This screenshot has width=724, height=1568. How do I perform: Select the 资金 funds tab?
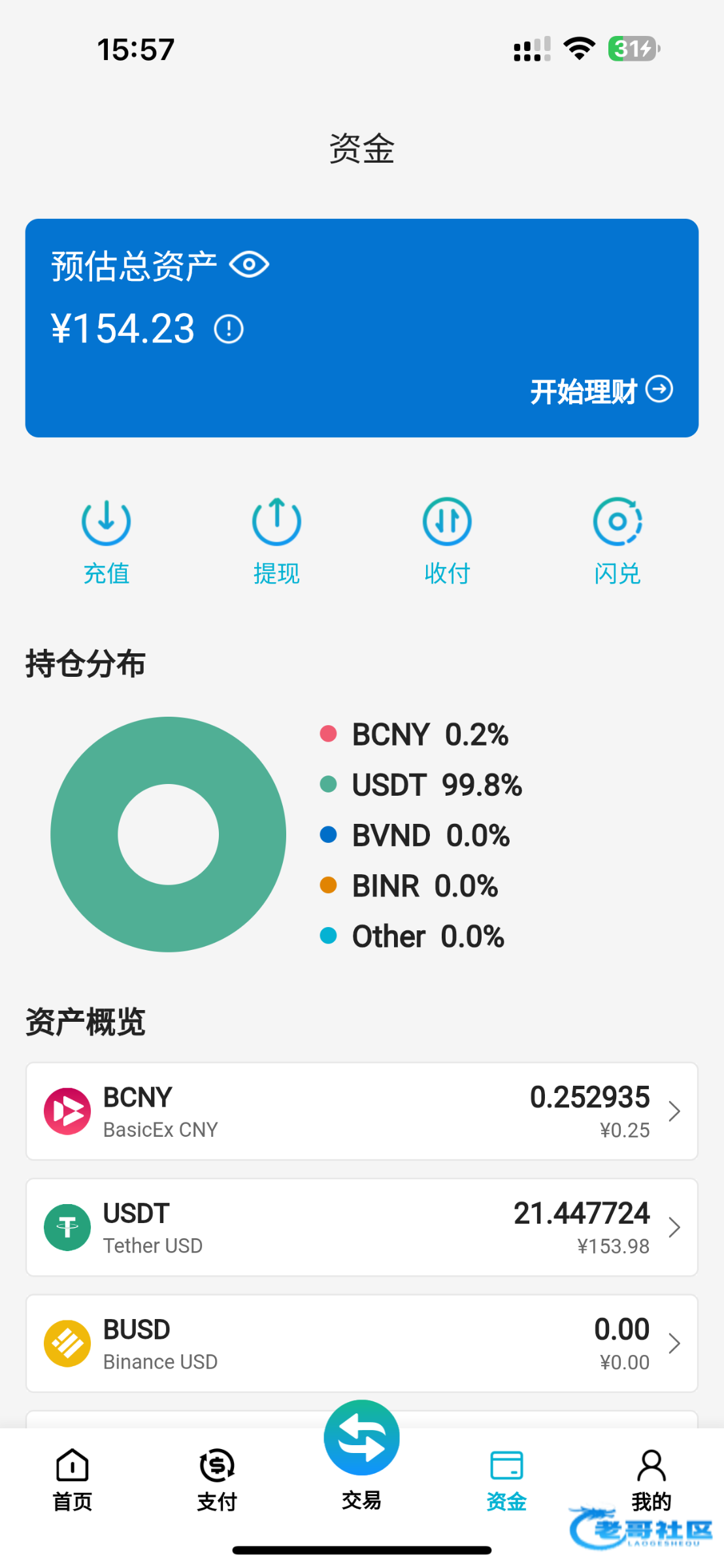pyautogui.click(x=506, y=1480)
